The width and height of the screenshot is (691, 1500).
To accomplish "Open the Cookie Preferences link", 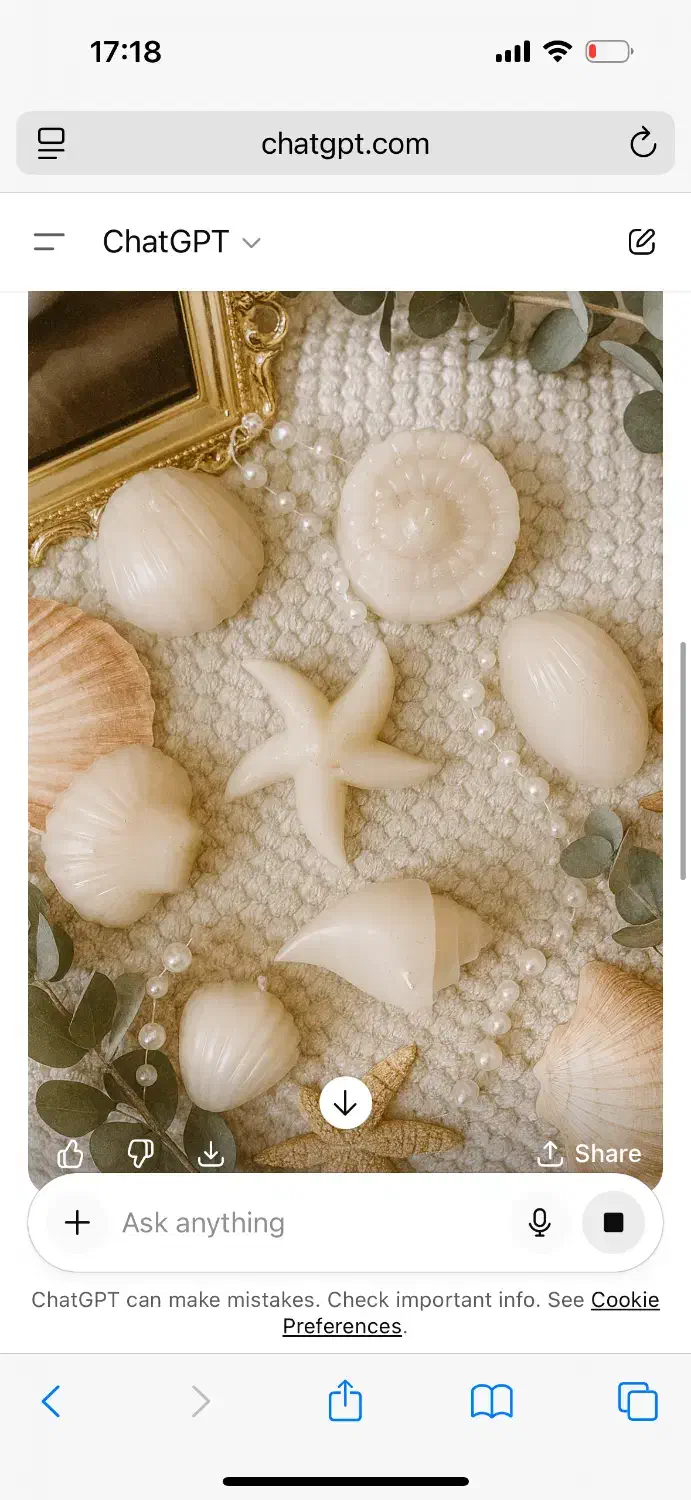I will click(x=625, y=1300).
